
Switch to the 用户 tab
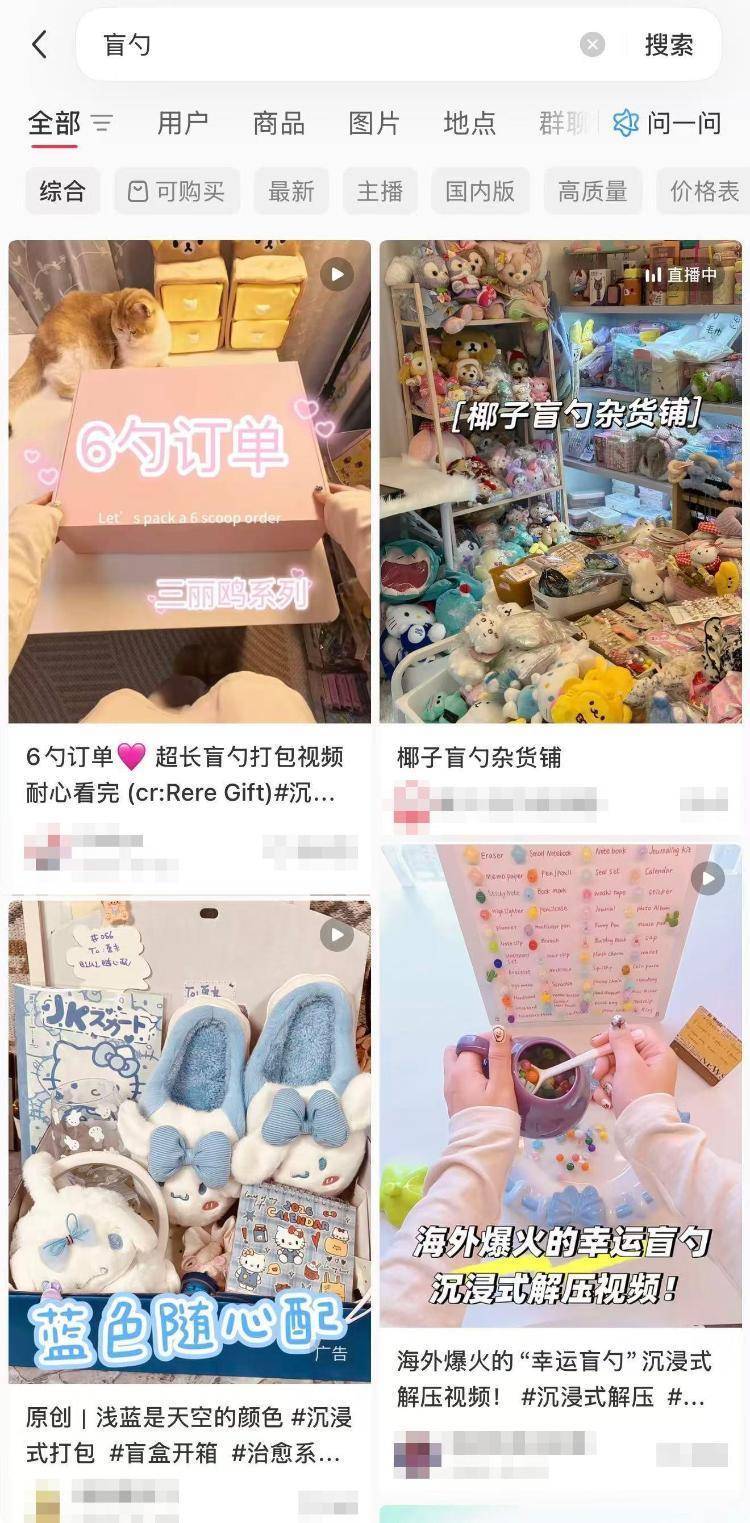coord(183,123)
